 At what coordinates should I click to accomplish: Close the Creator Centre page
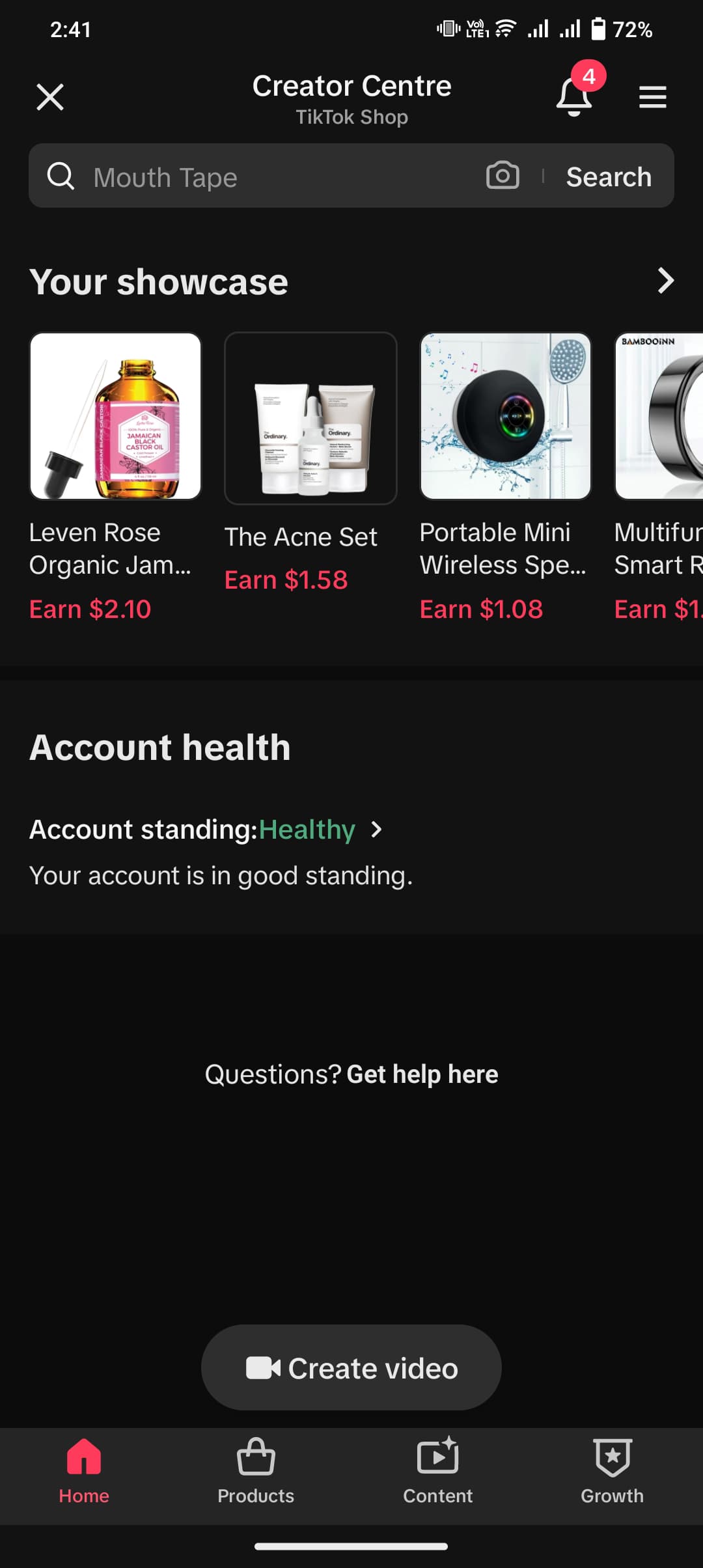coord(50,98)
